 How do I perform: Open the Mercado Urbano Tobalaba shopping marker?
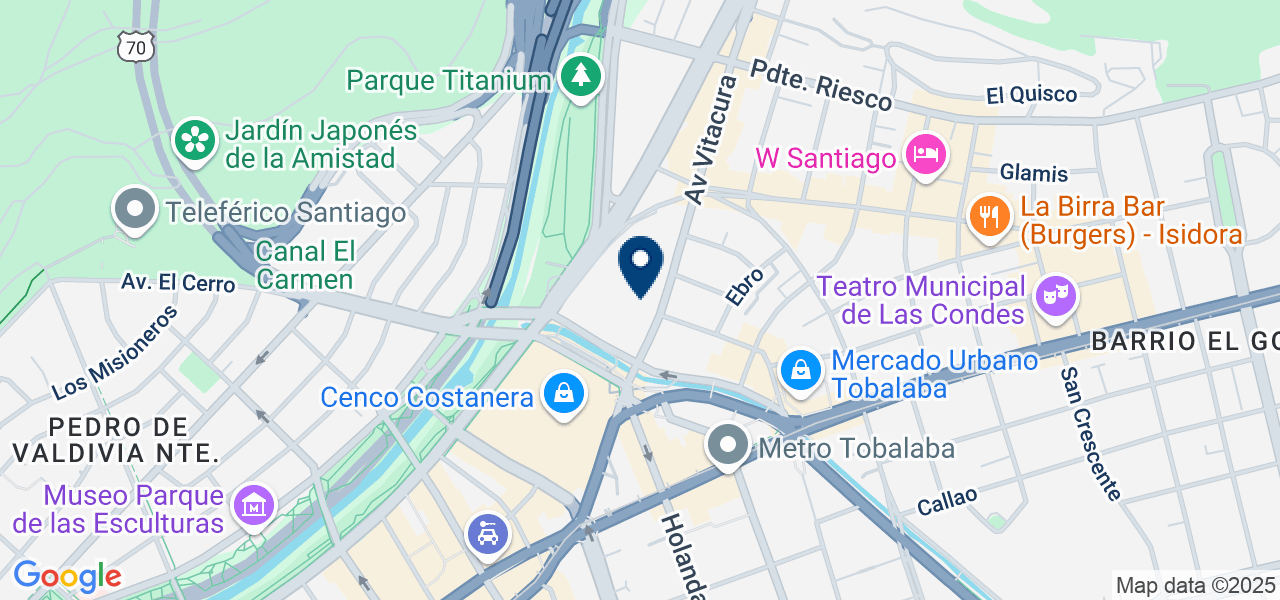801,370
